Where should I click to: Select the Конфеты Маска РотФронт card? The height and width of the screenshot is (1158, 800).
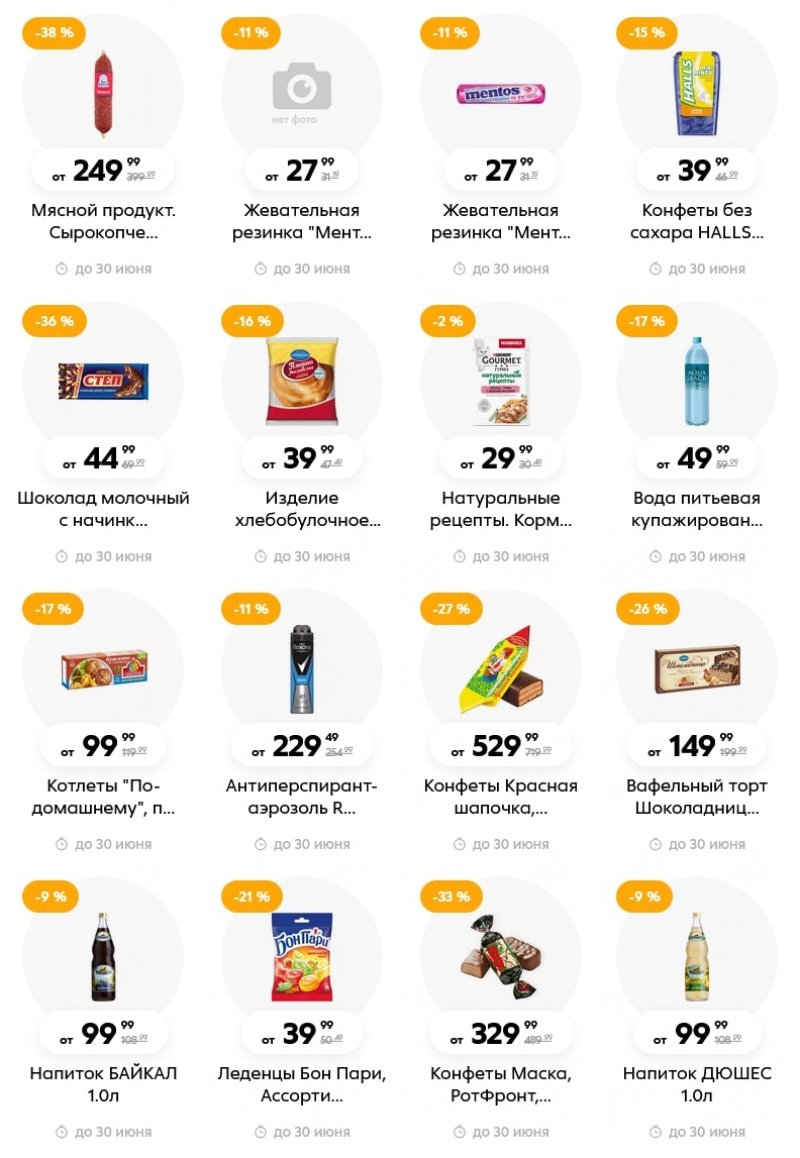[501, 1085]
